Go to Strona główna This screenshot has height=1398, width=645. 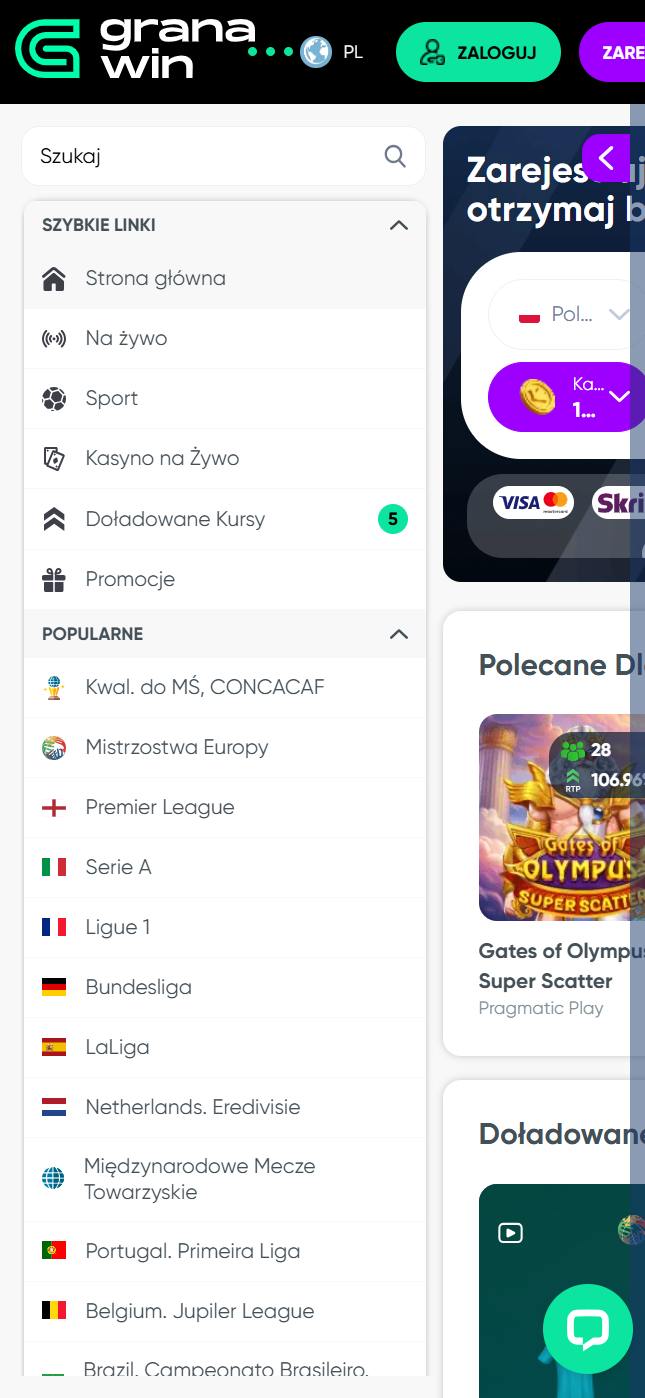(225, 279)
